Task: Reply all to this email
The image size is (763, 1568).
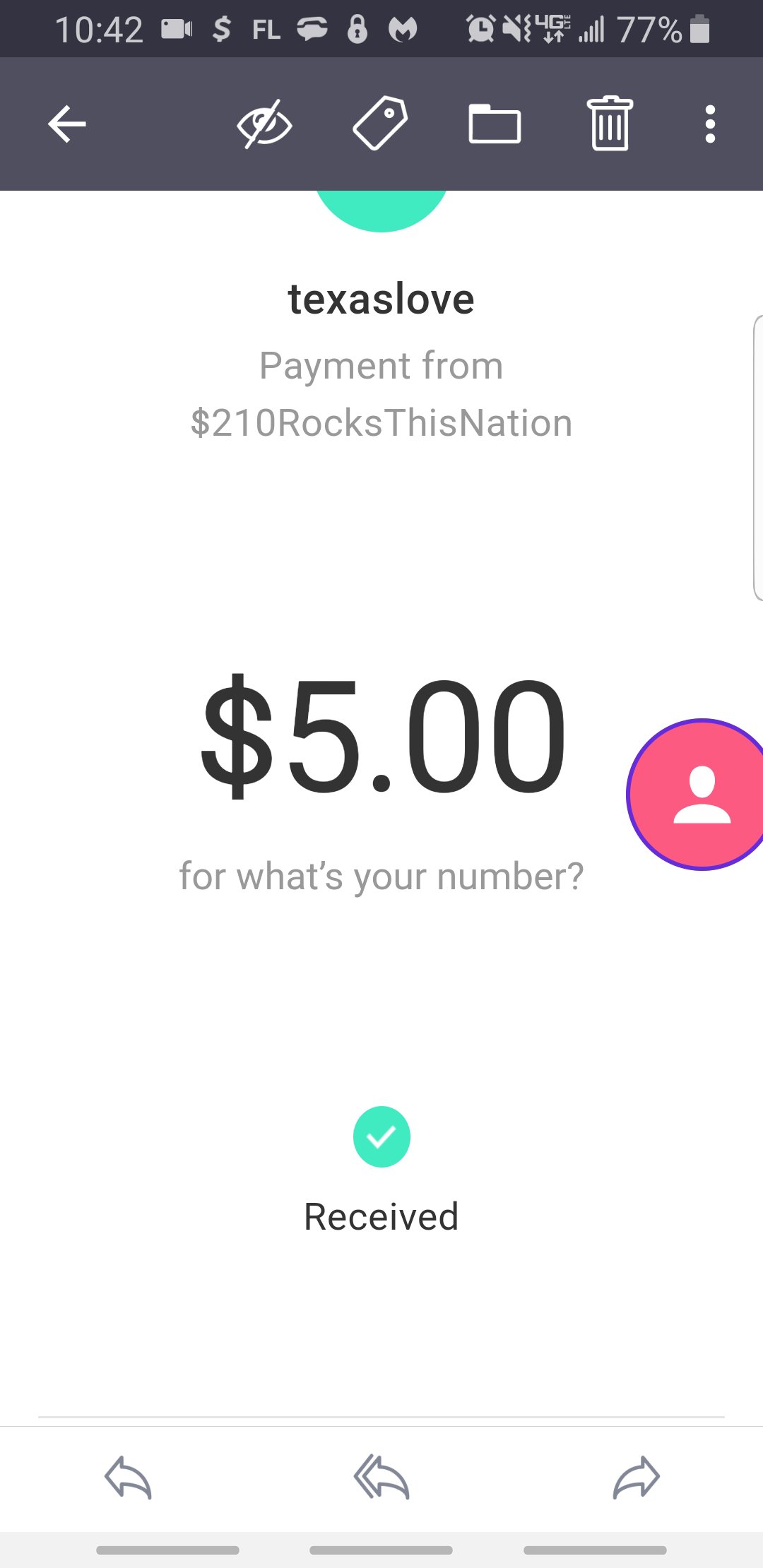Action: point(381,1477)
